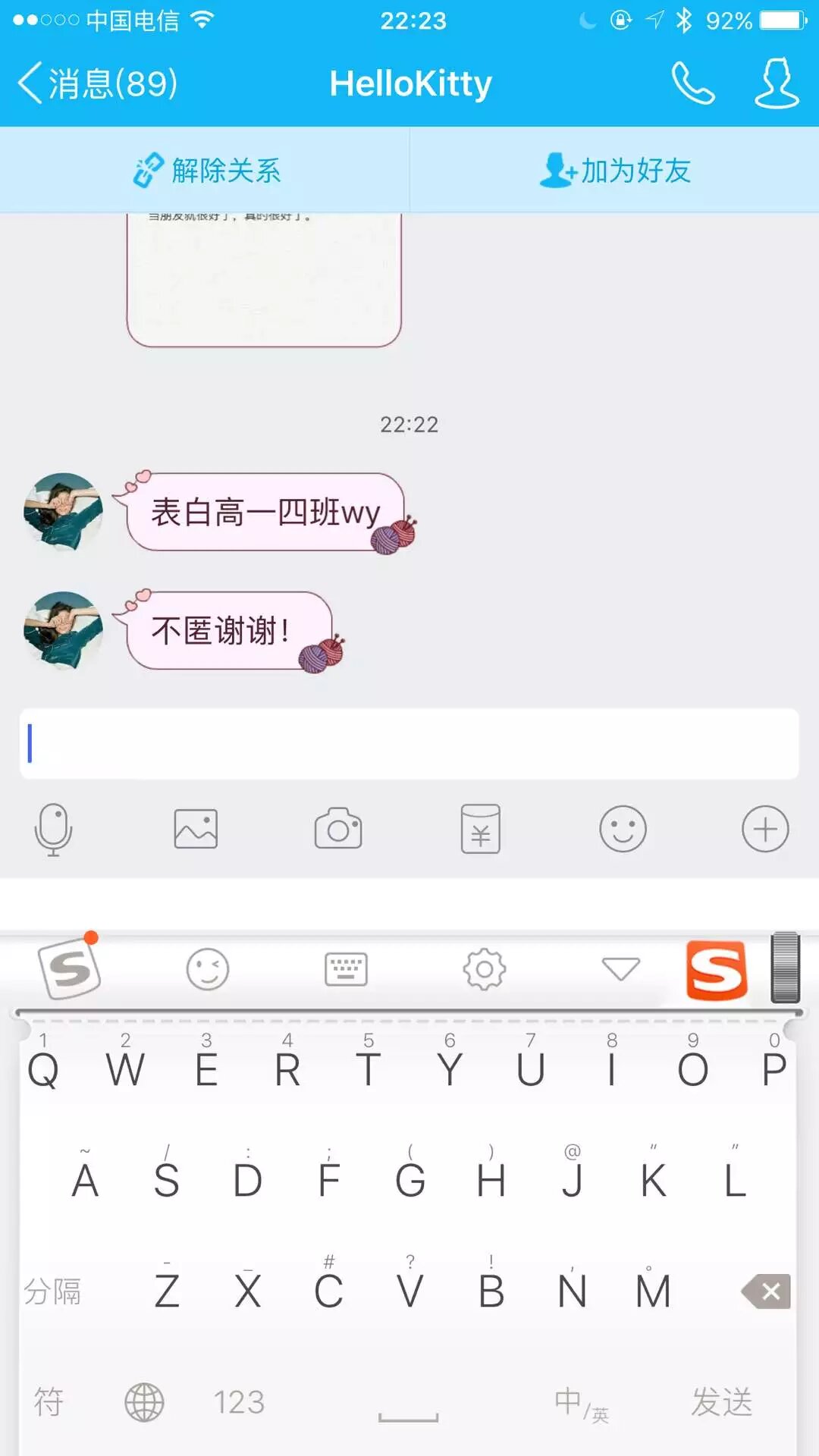Open HelloKitty's profile info
This screenshot has height=1456, width=819.
coord(777,83)
